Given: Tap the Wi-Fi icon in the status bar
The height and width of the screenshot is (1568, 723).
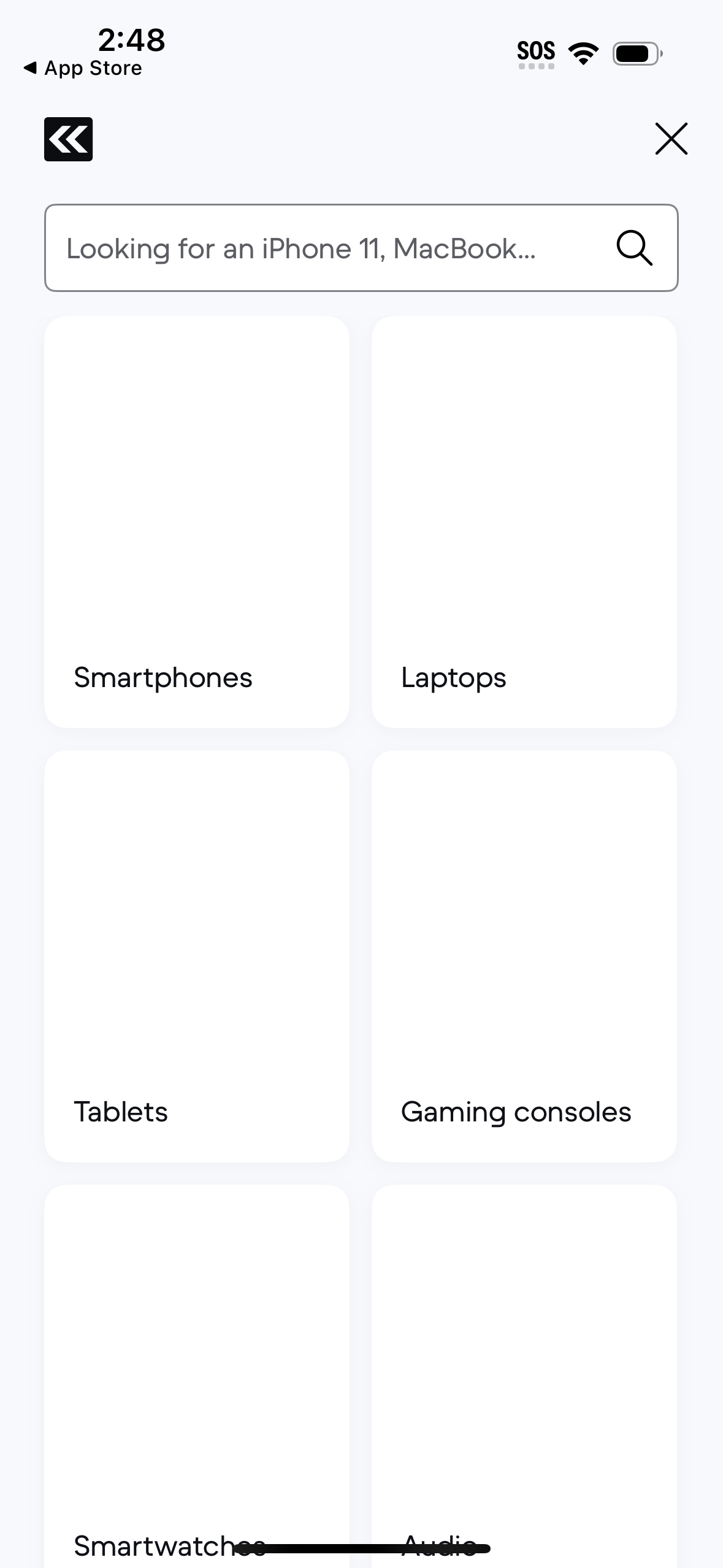Looking at the screenshot, I should pyautogui.click(x=583, y=52).
